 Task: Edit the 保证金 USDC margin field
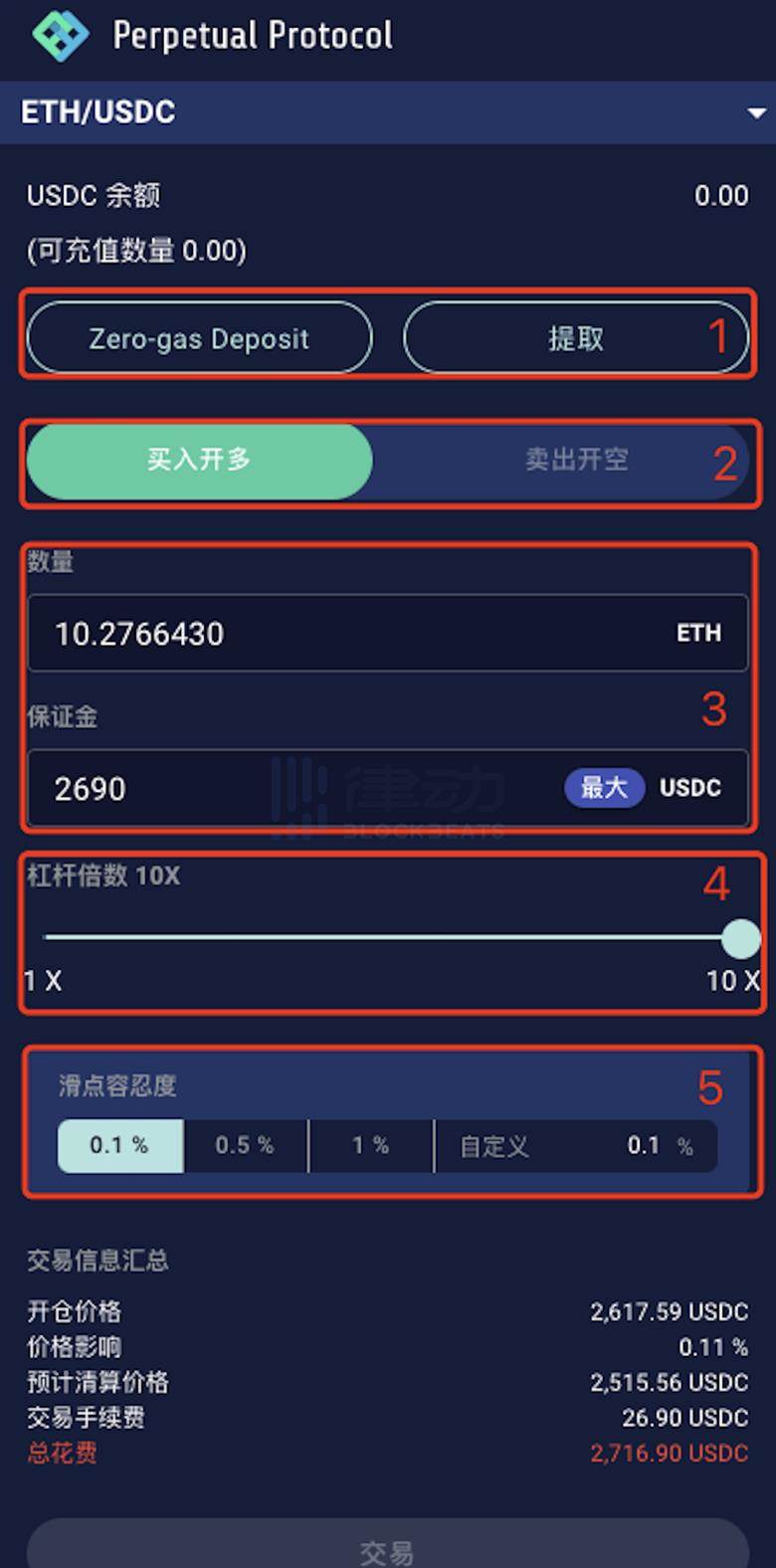point(289,789)
